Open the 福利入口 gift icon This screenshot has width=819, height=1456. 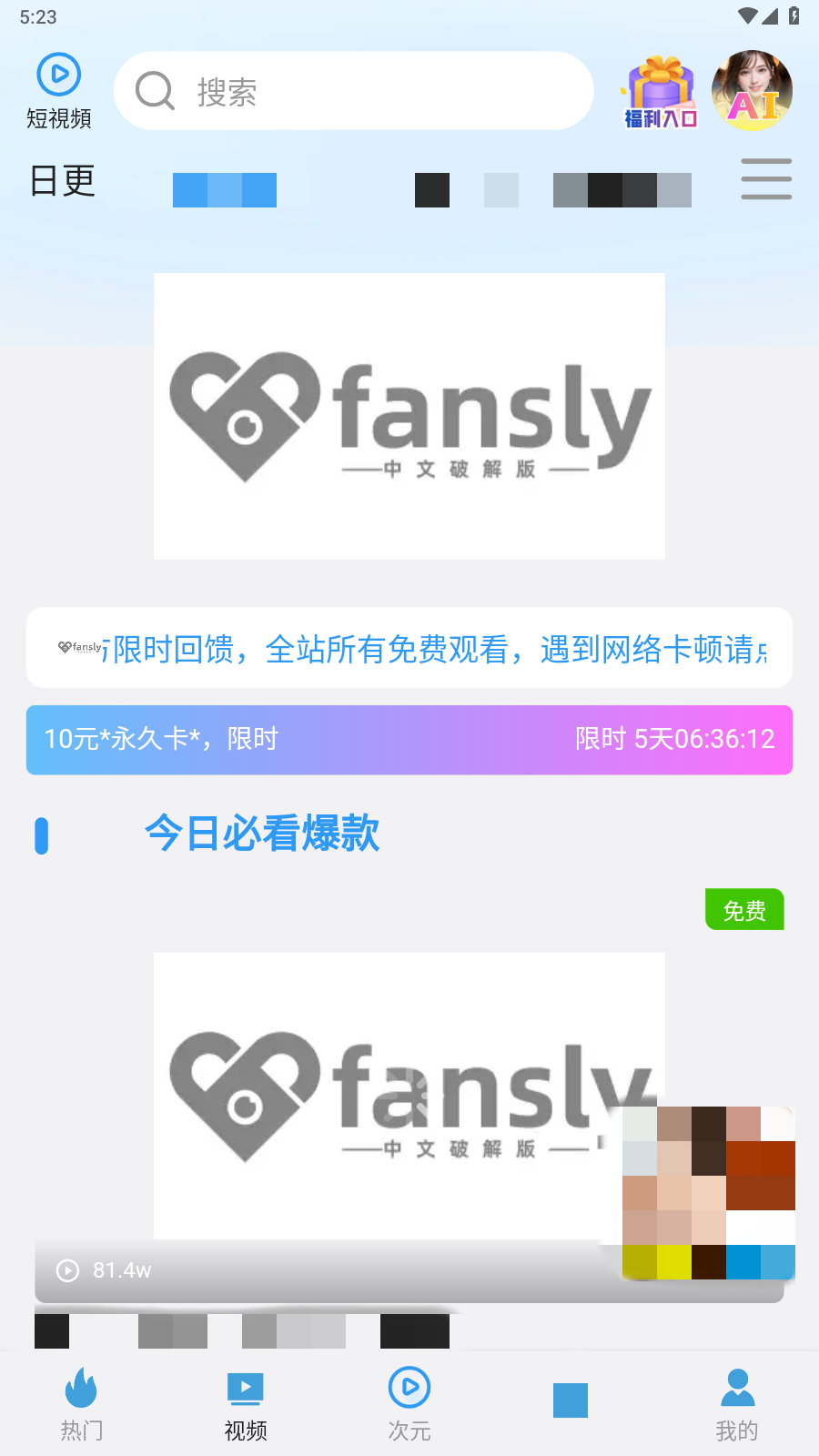(661, 92)
